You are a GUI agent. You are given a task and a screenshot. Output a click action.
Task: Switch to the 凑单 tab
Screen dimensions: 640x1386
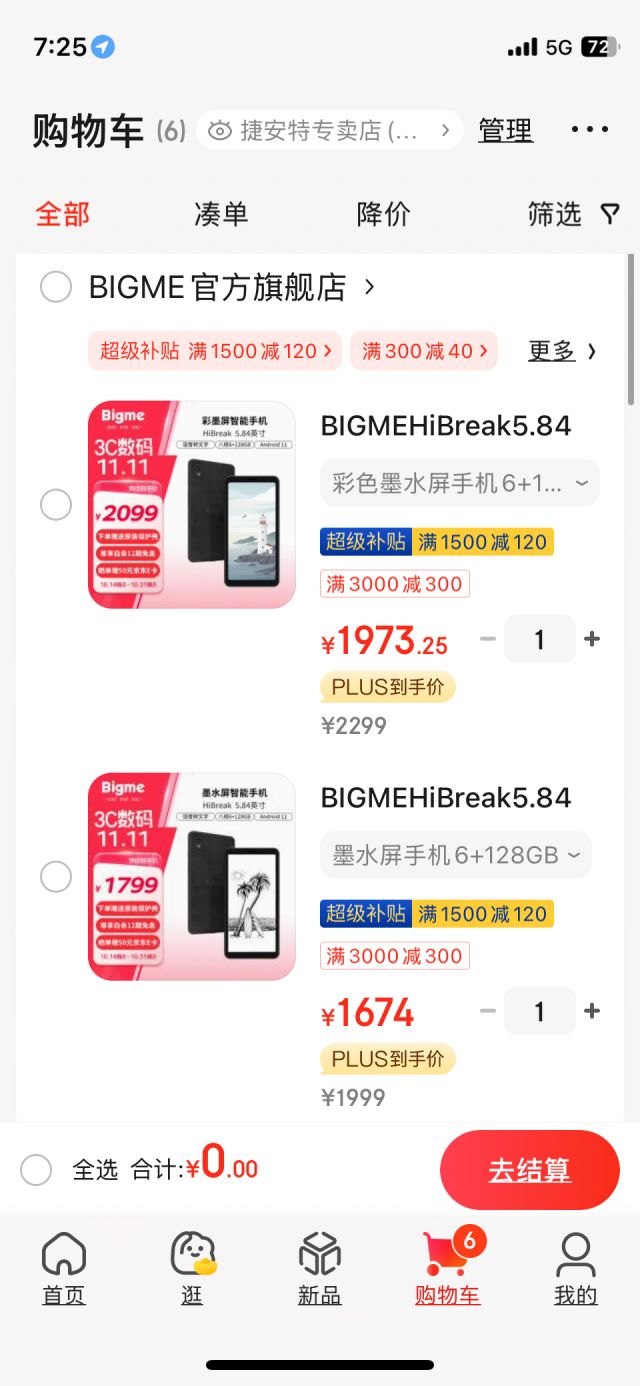pyautogui.click(x=221, y=214)
